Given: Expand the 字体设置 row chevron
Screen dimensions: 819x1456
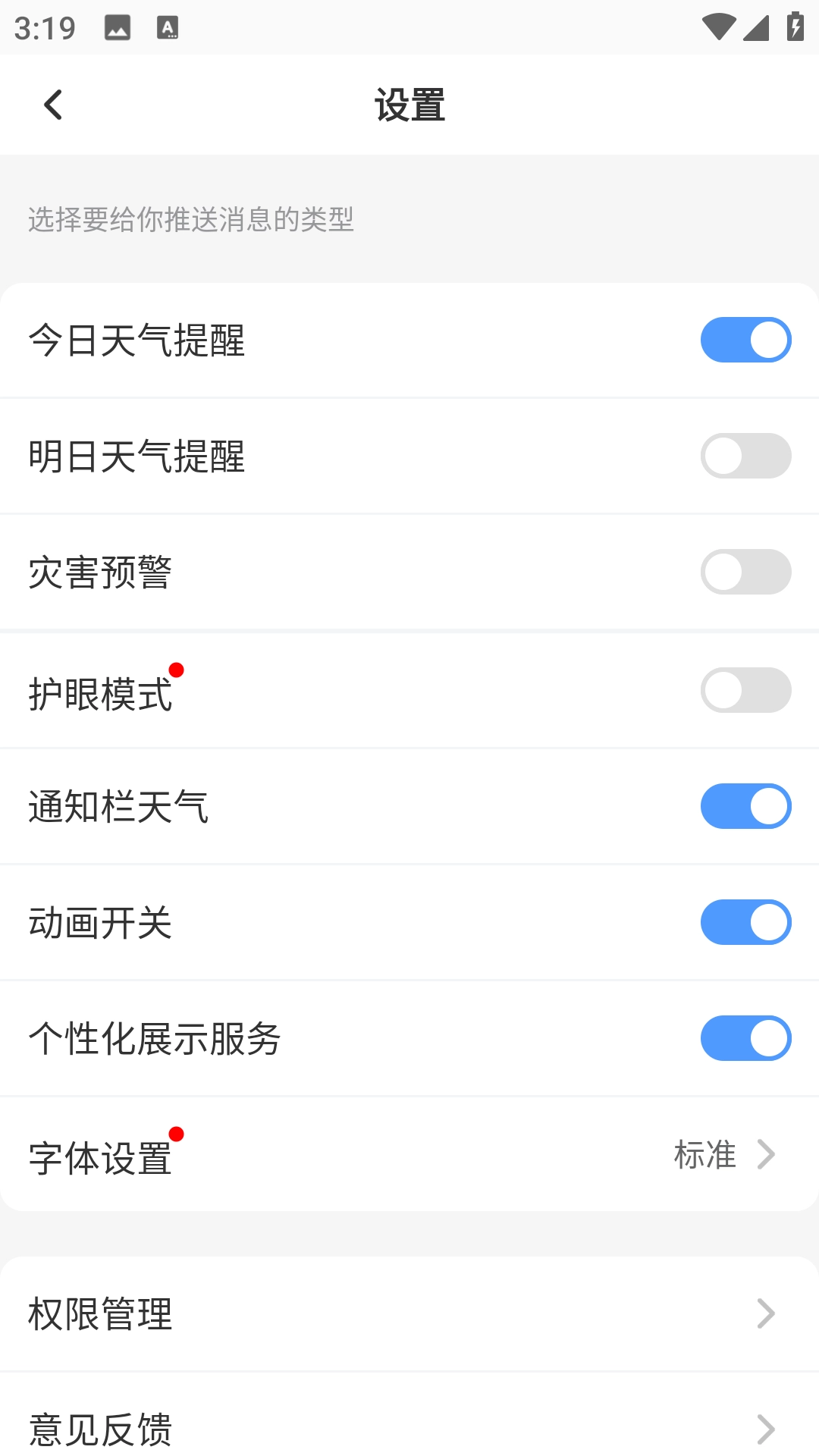Looking at the screenshot, I should (x=767, y=1155).
